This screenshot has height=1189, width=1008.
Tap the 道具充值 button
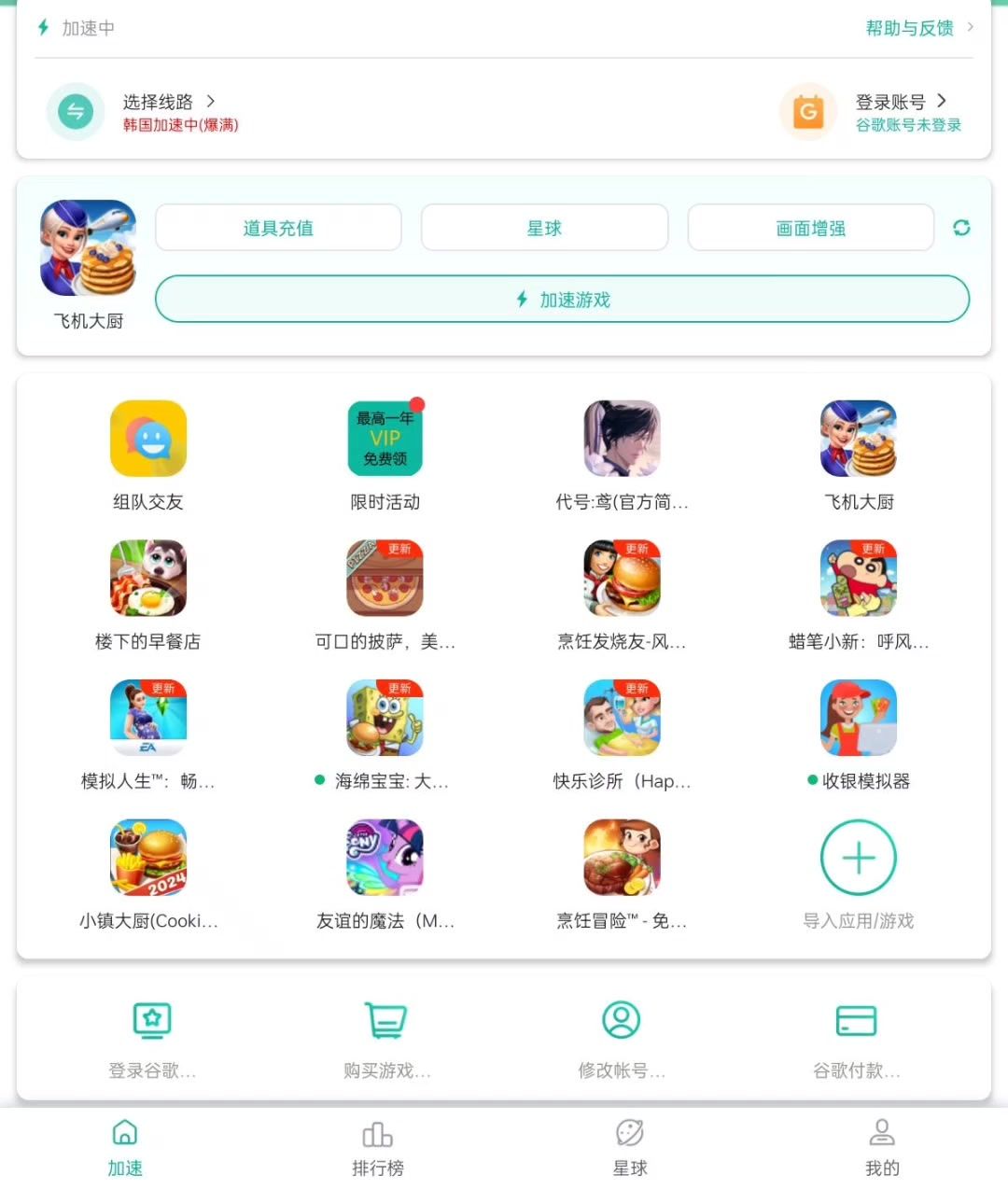(x=278, y=228)
